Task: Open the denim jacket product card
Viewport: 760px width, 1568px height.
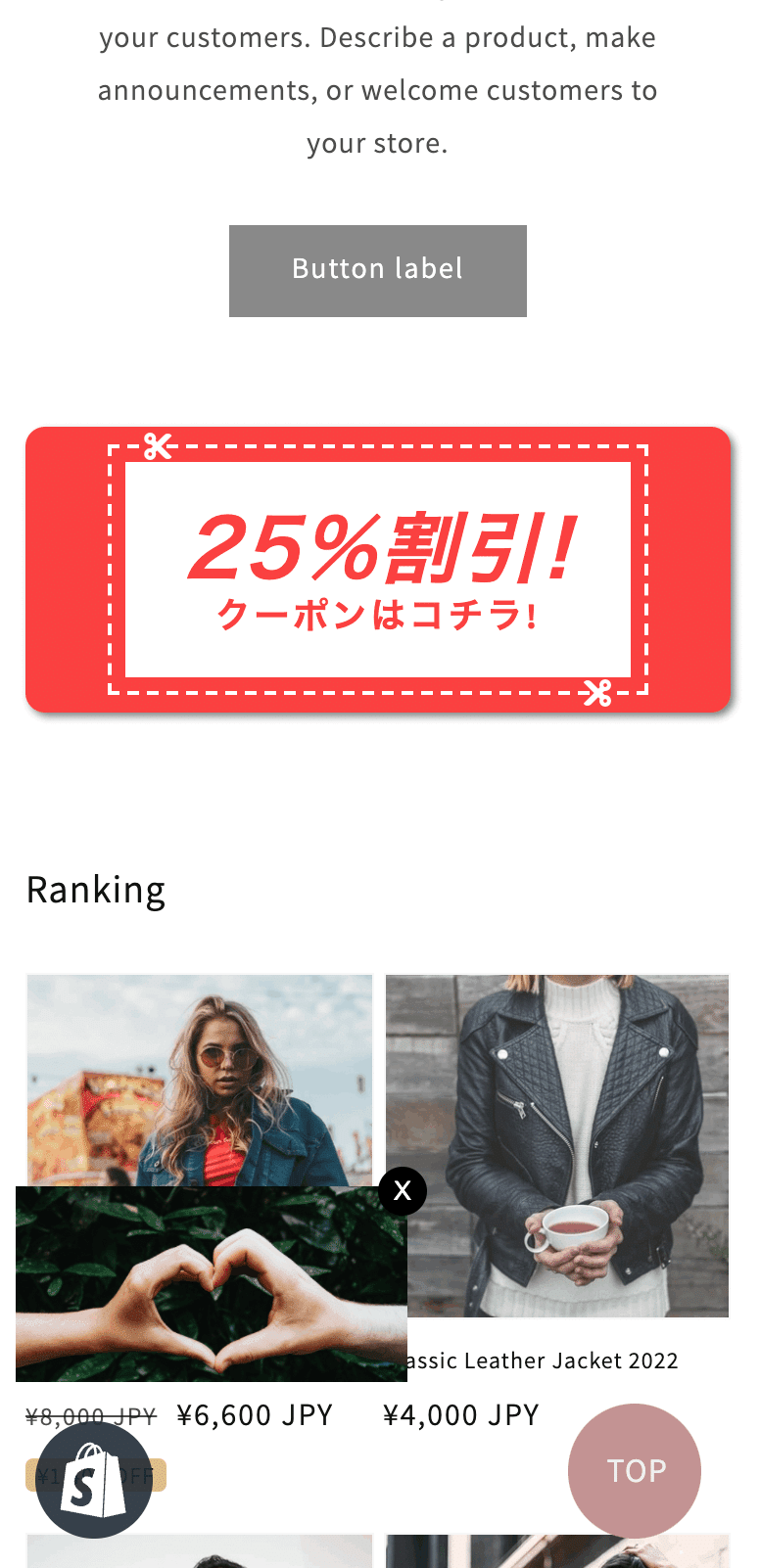Action: [x=199, y=1077]
